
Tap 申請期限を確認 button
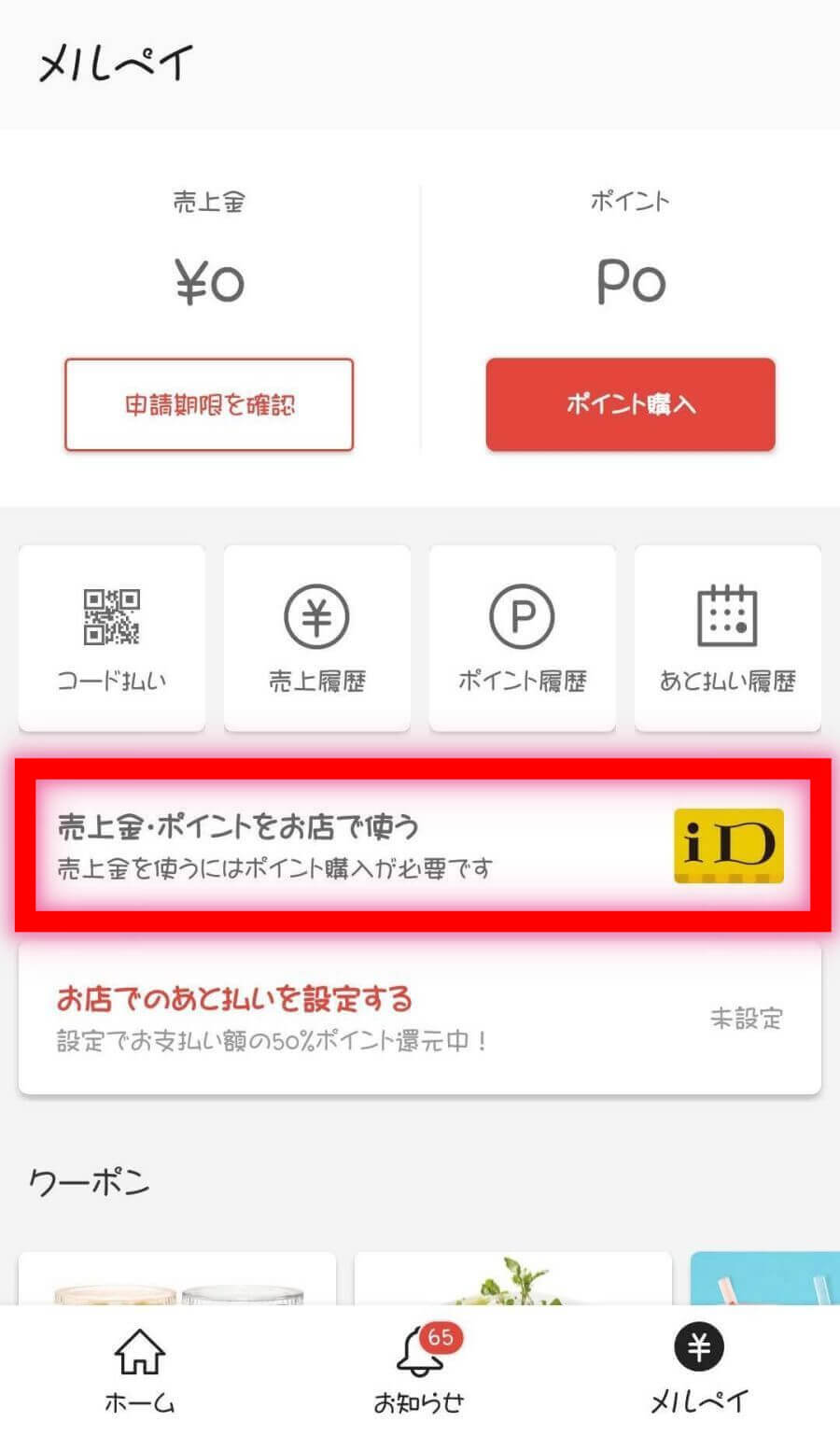[x=209, y=404]
